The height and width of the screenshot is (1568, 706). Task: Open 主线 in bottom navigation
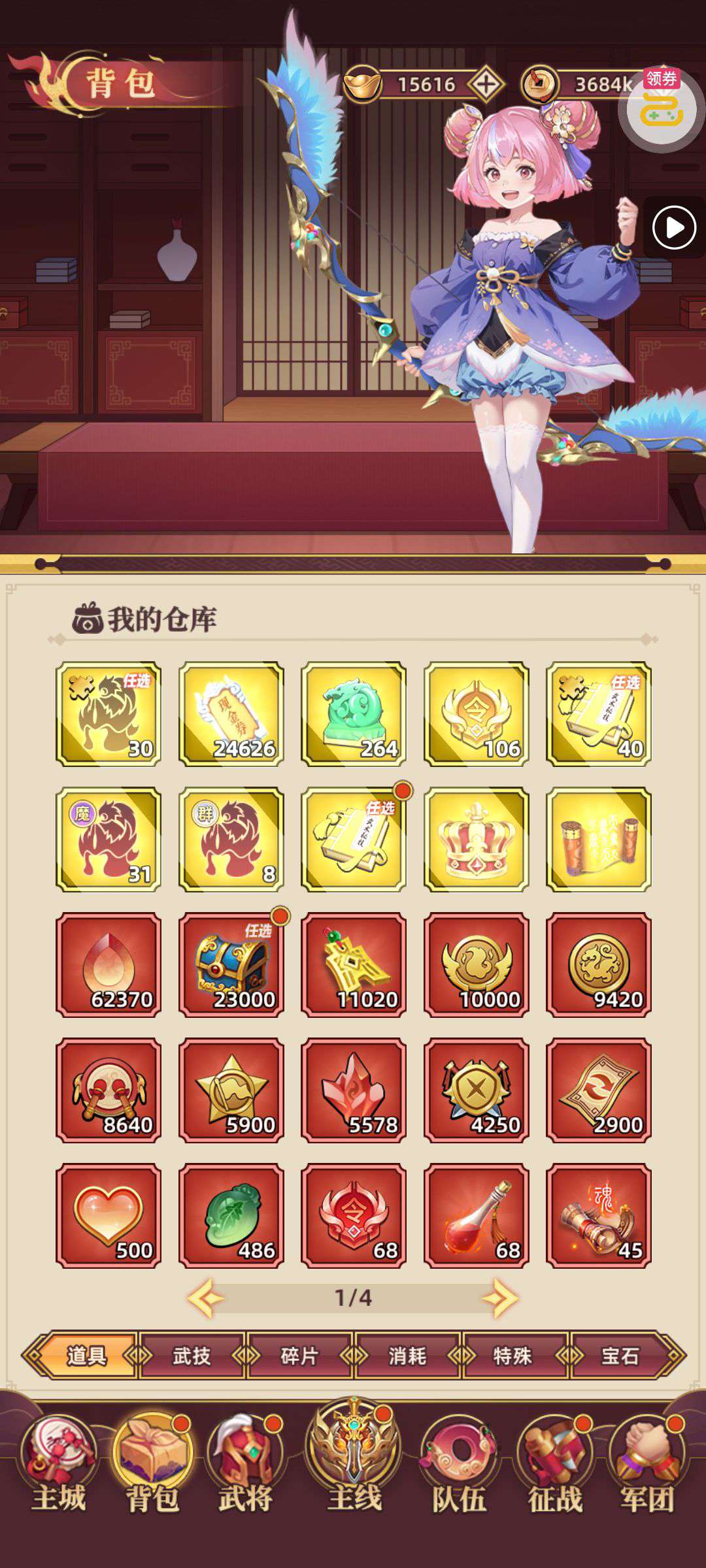click(354, 1456)
